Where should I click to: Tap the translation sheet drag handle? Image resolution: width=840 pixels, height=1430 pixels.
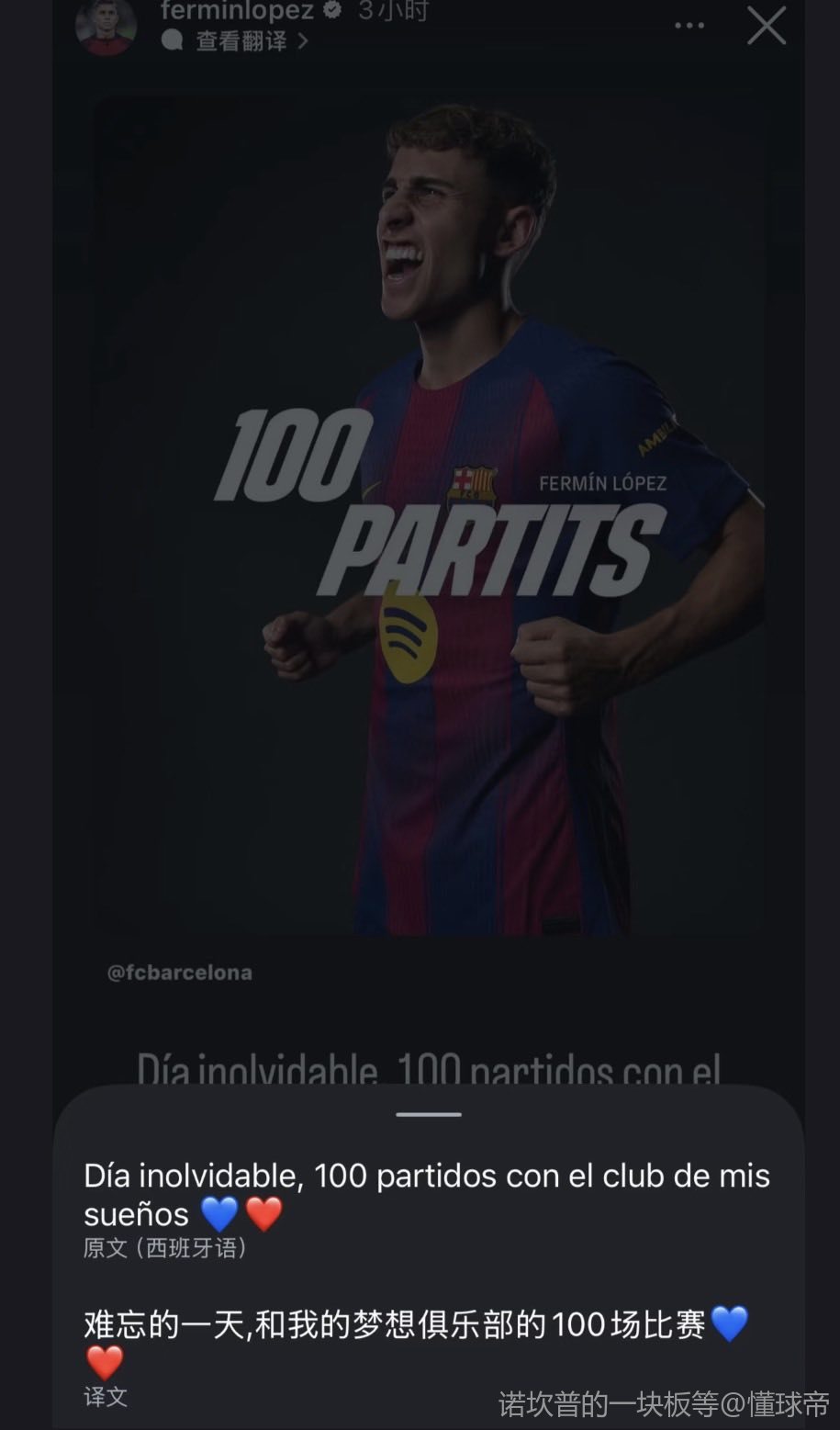pyautogui.click(x=429, y=1114)
